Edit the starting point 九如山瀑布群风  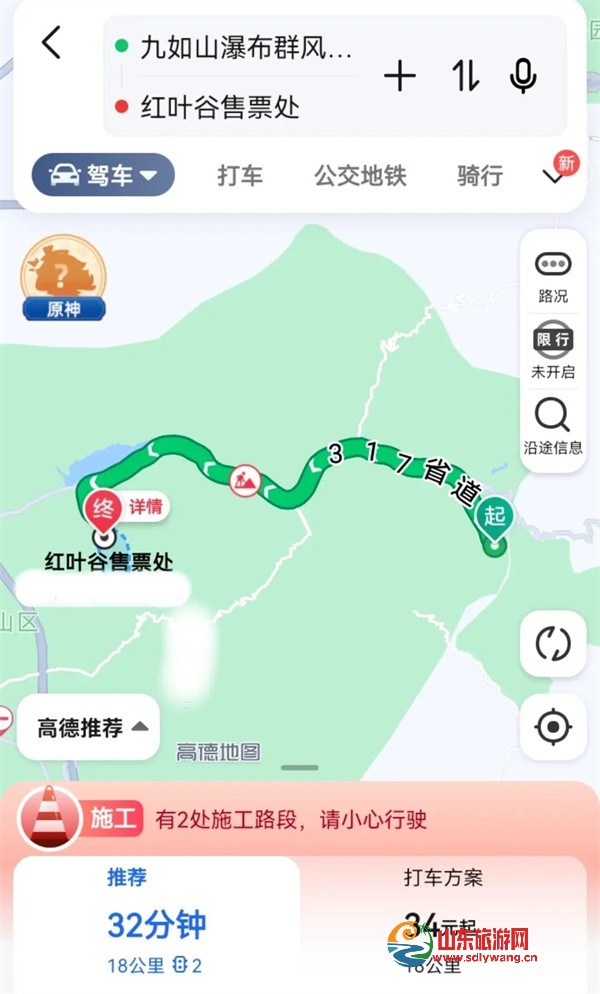pyautogui.click(x=245, y=46)
